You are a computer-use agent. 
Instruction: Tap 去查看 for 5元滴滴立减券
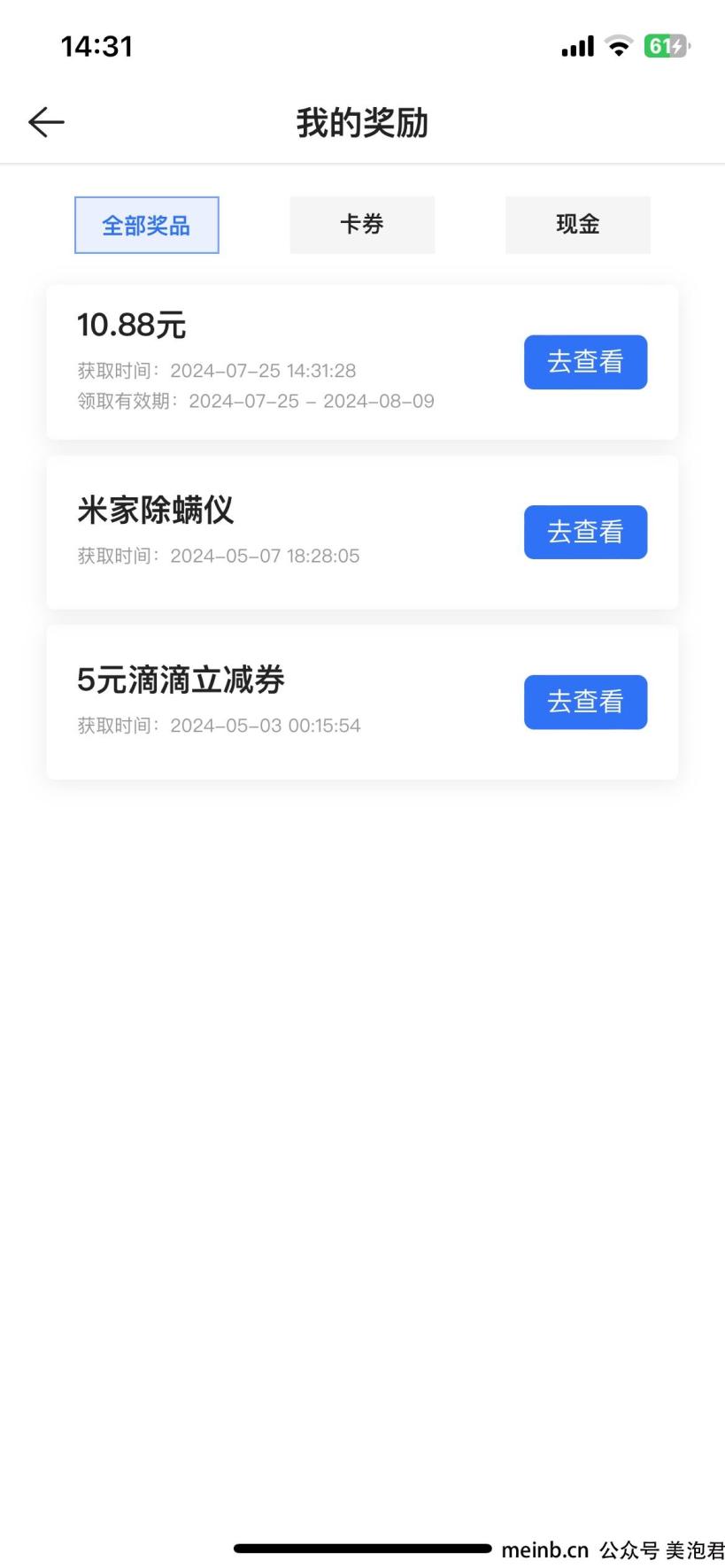point(585,702)
